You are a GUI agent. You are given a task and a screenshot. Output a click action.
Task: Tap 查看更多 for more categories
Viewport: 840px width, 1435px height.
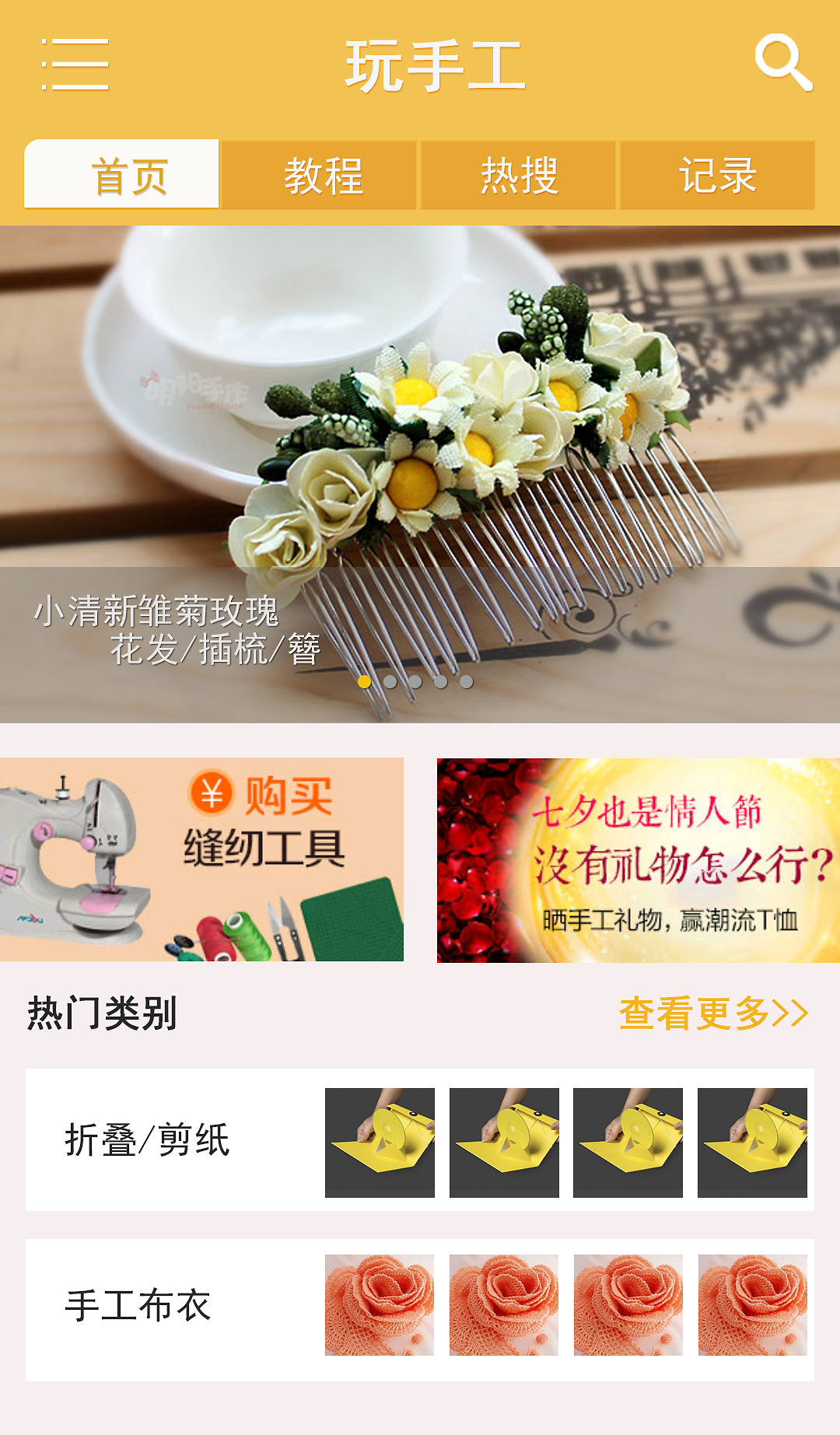tap(712, 1013)
